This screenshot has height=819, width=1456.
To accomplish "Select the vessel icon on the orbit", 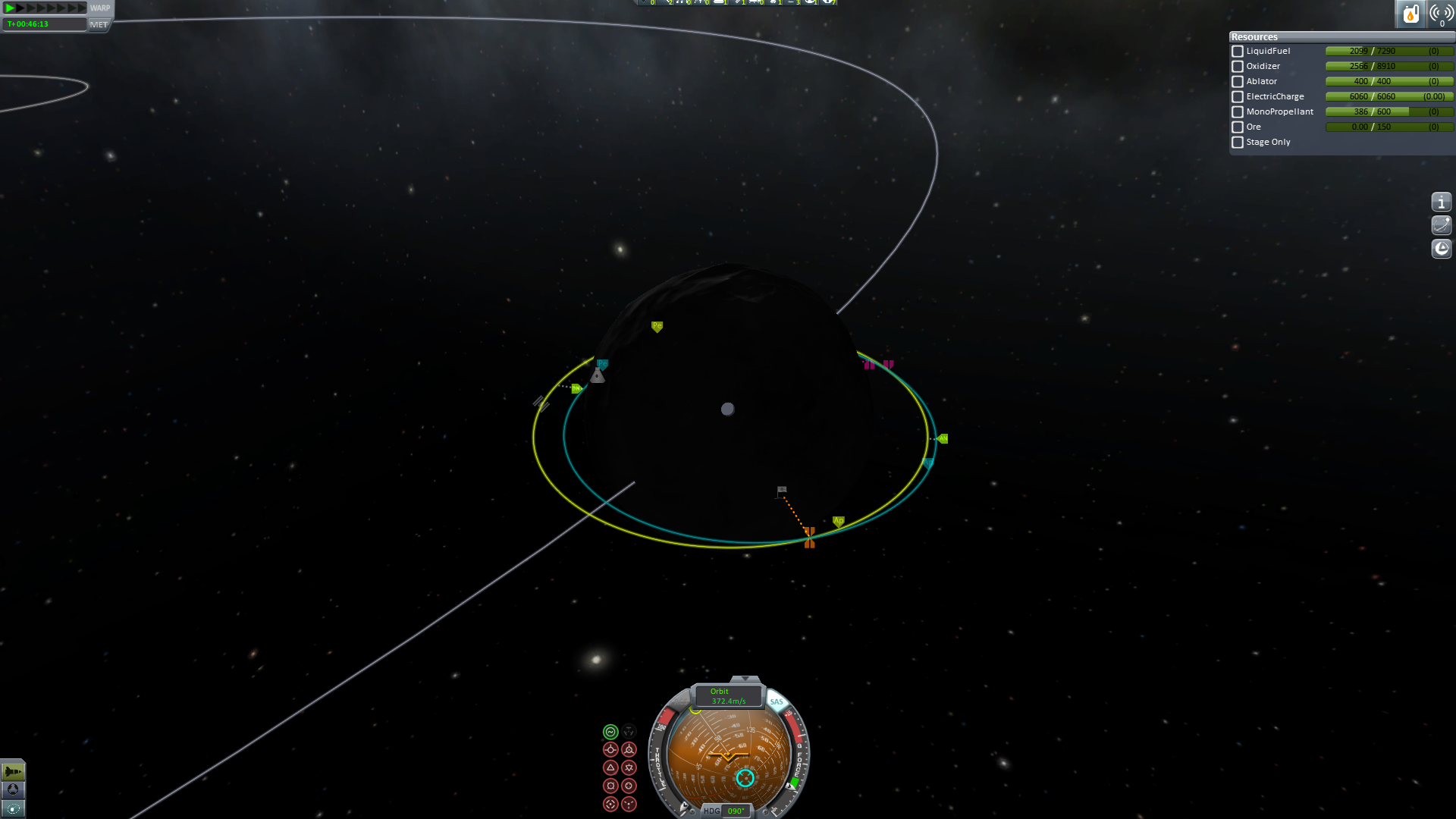I will (x=598, y=376).
